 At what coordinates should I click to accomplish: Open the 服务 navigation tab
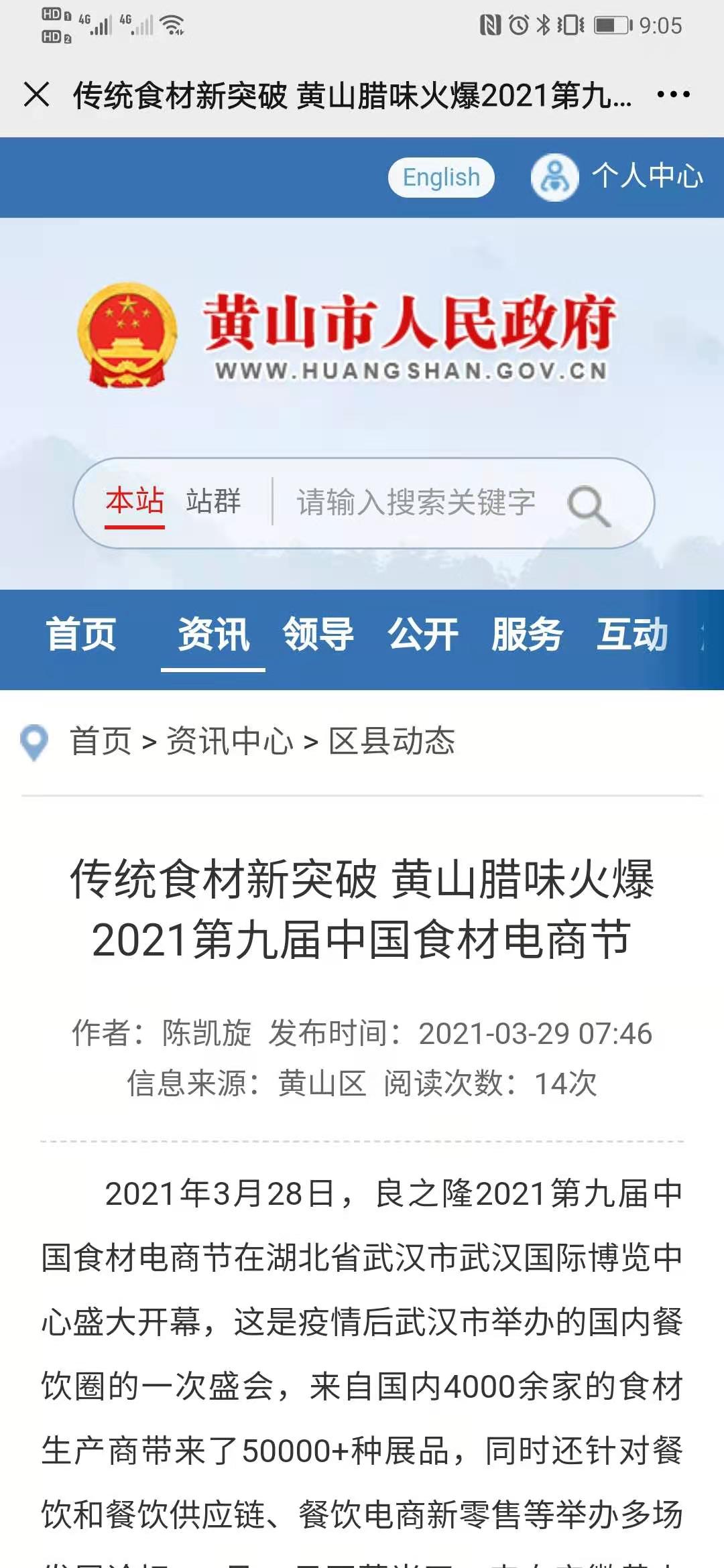528,635
